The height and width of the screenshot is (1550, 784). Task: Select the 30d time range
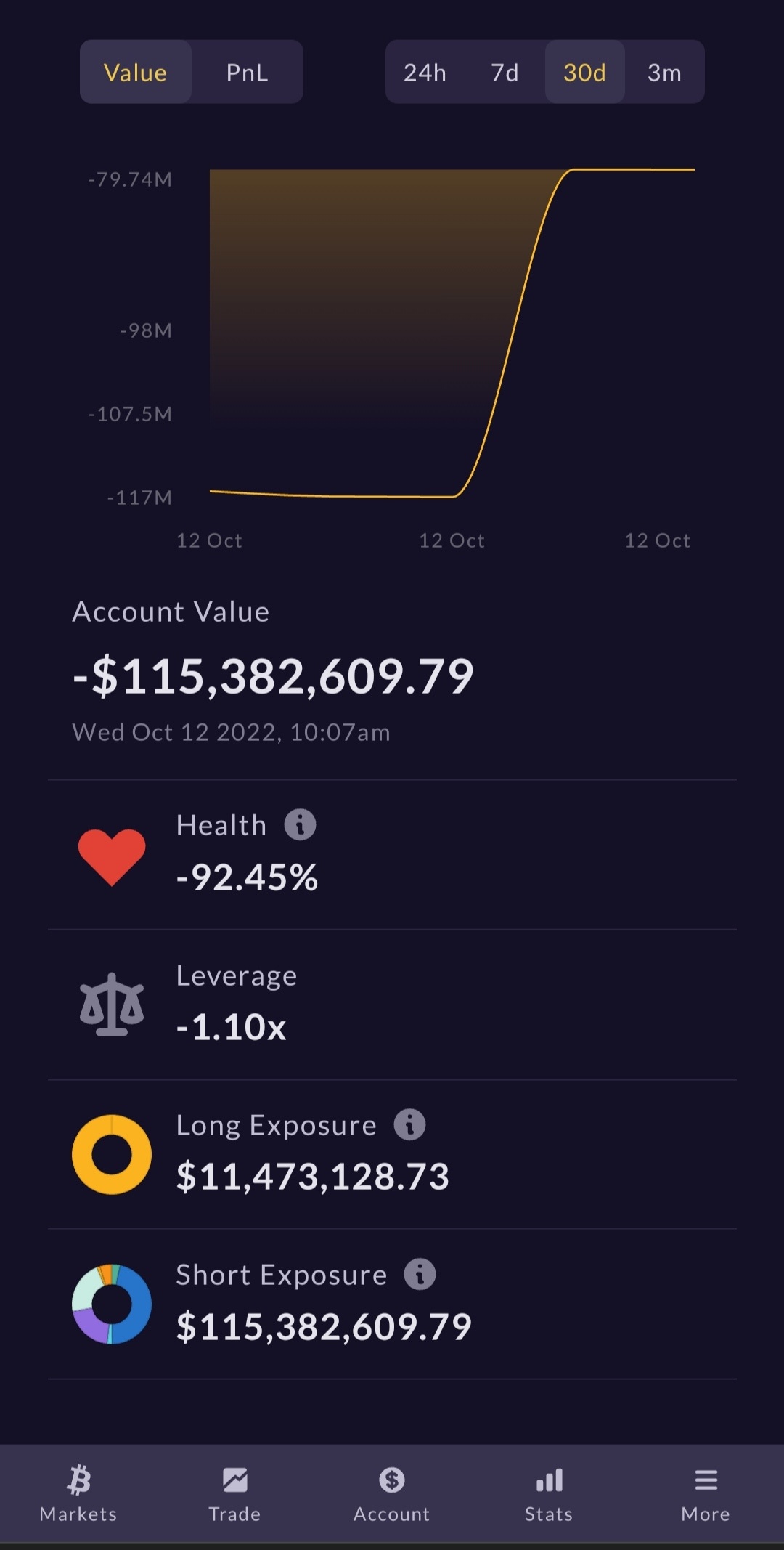point(585,72)
